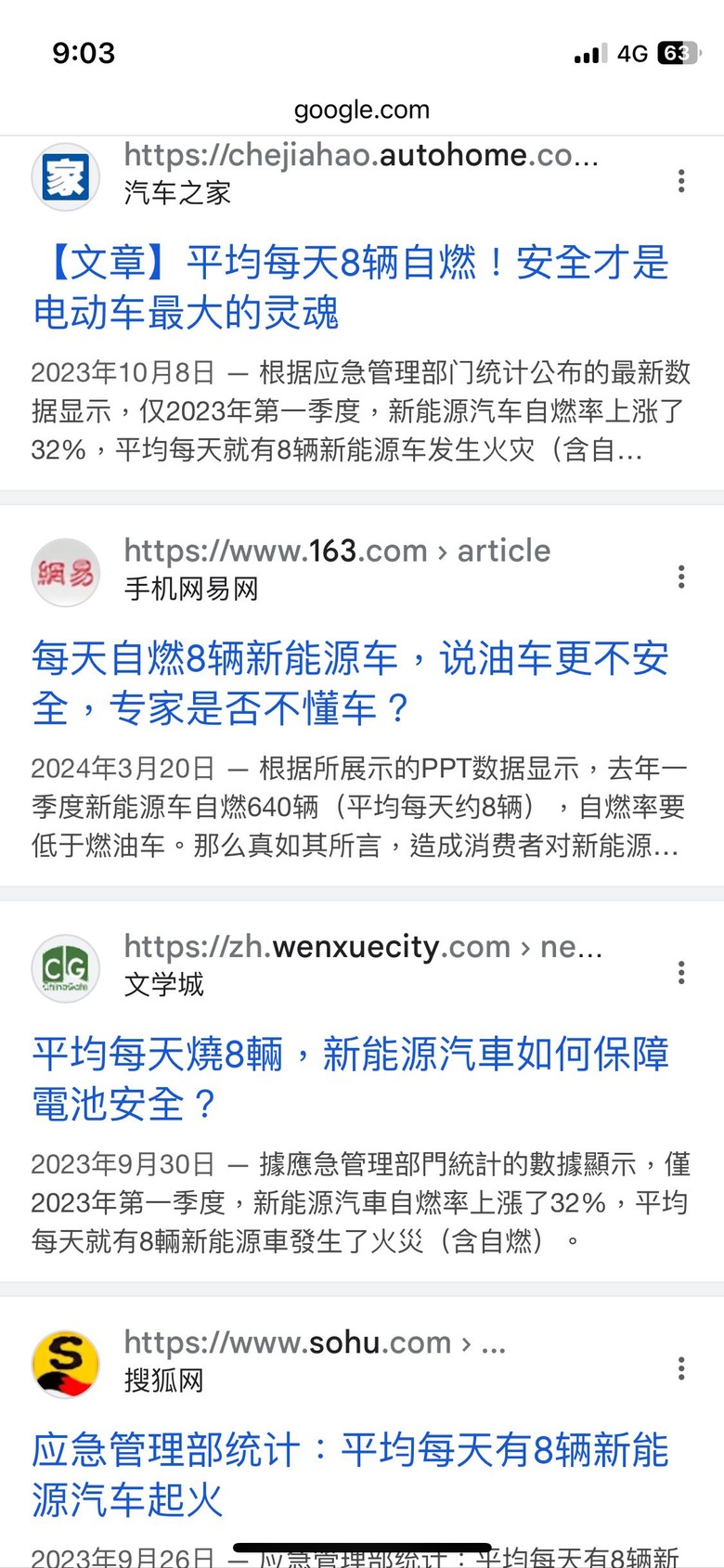Visit the chejiahao.autohome site link
The width and height of the screenshot is (724, 1568).
pos(361,156)
